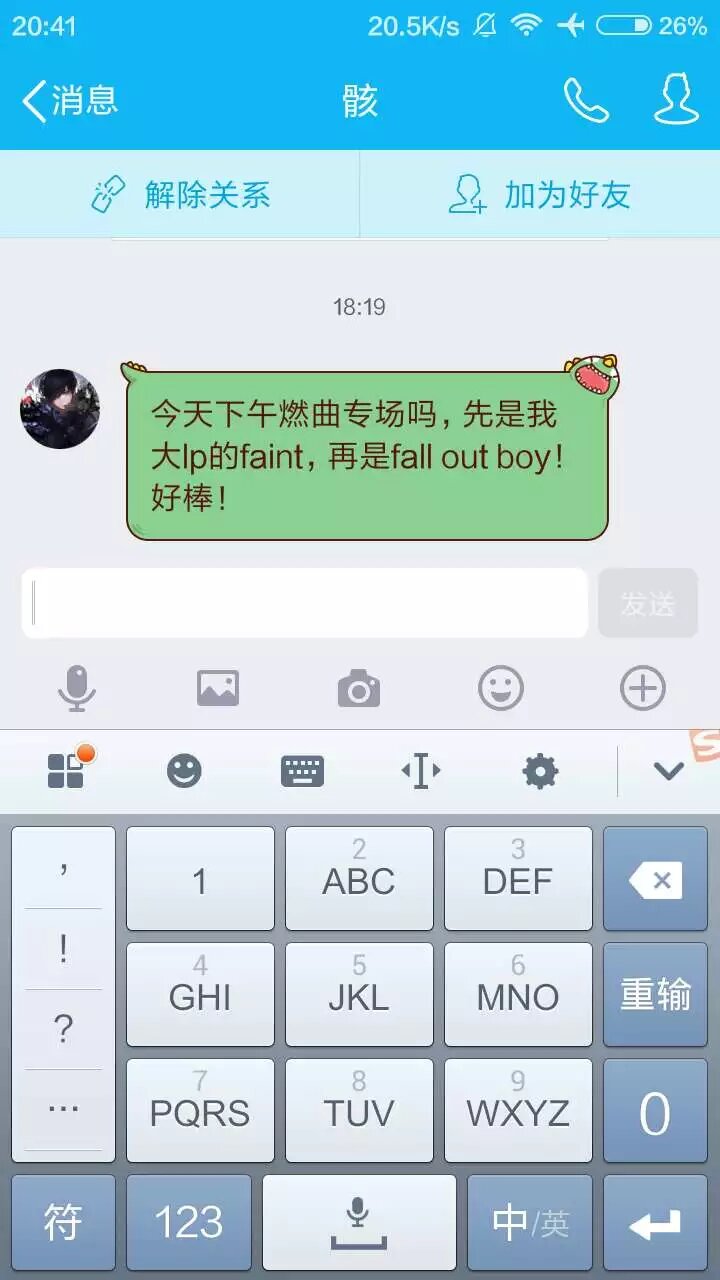Open the sender's avatar
The image size is (720, 1280).
point(60,408)
